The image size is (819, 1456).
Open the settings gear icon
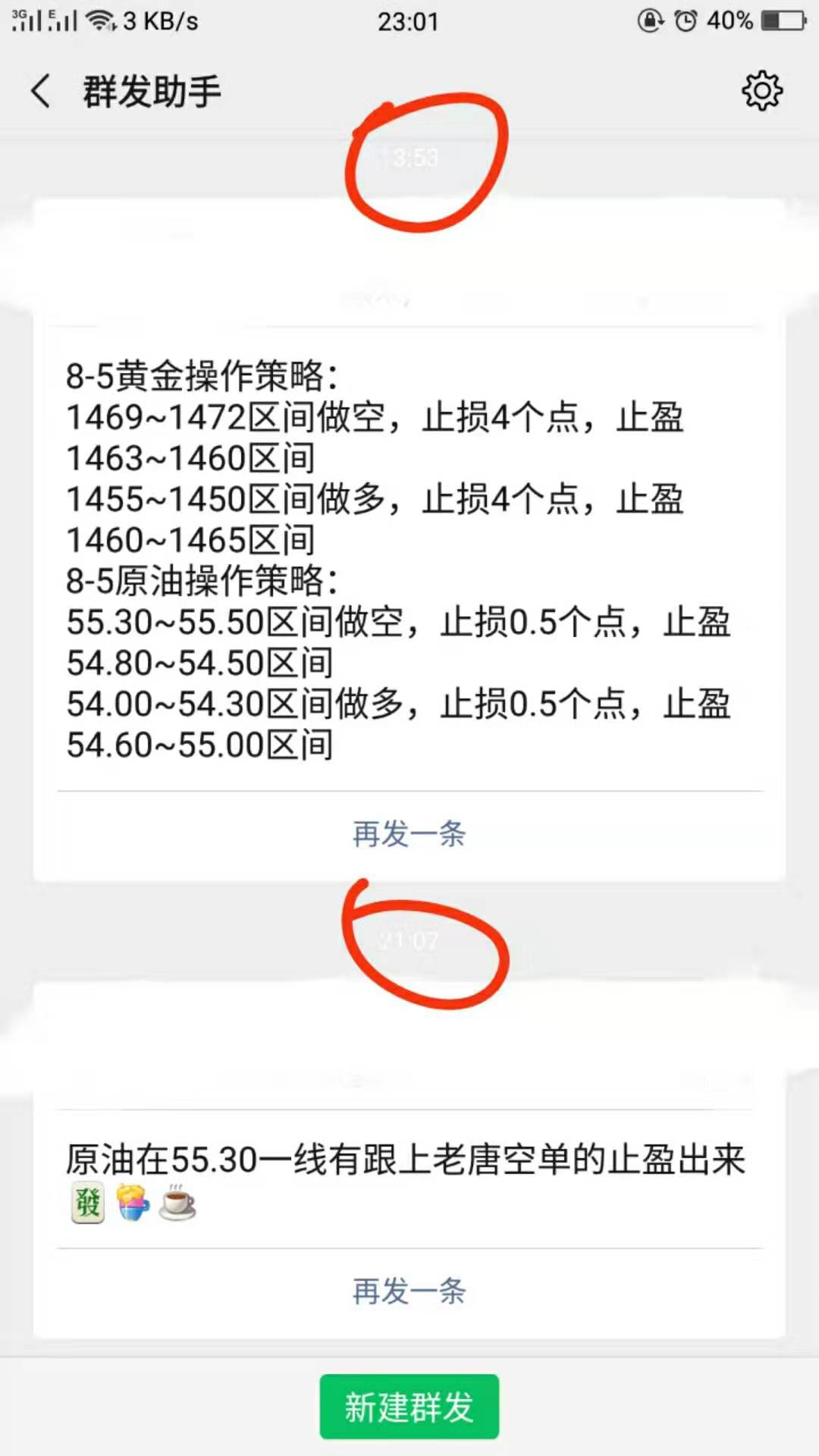tap(761, 92)
